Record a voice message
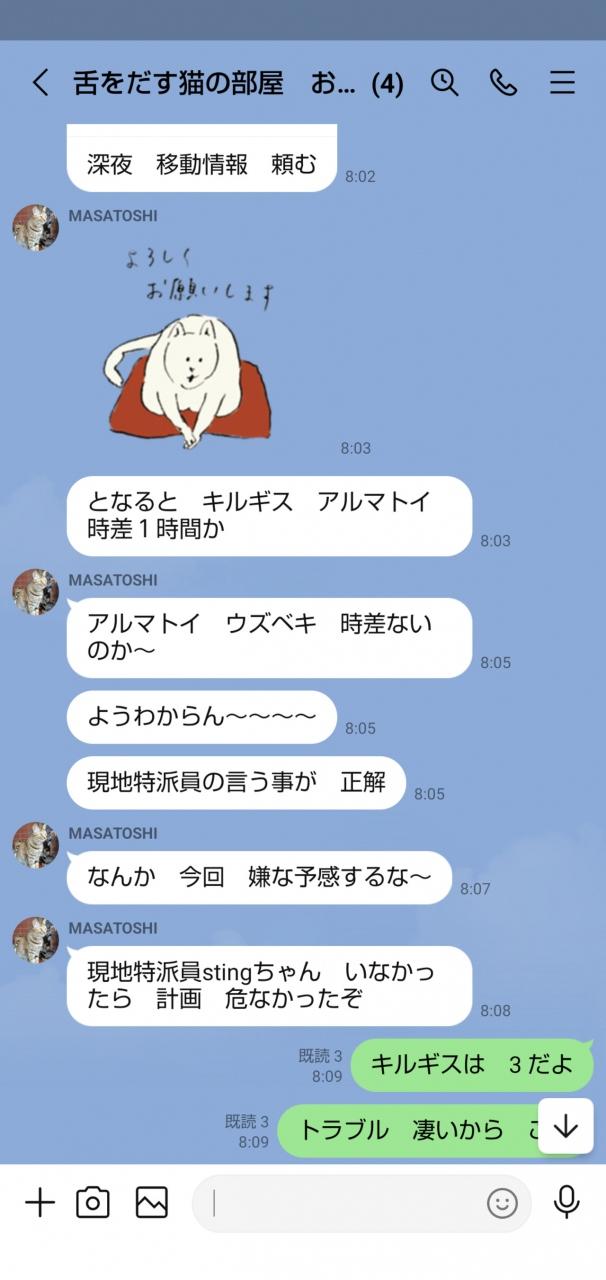The image size is (606, 1280). [x=566, y=1202]
